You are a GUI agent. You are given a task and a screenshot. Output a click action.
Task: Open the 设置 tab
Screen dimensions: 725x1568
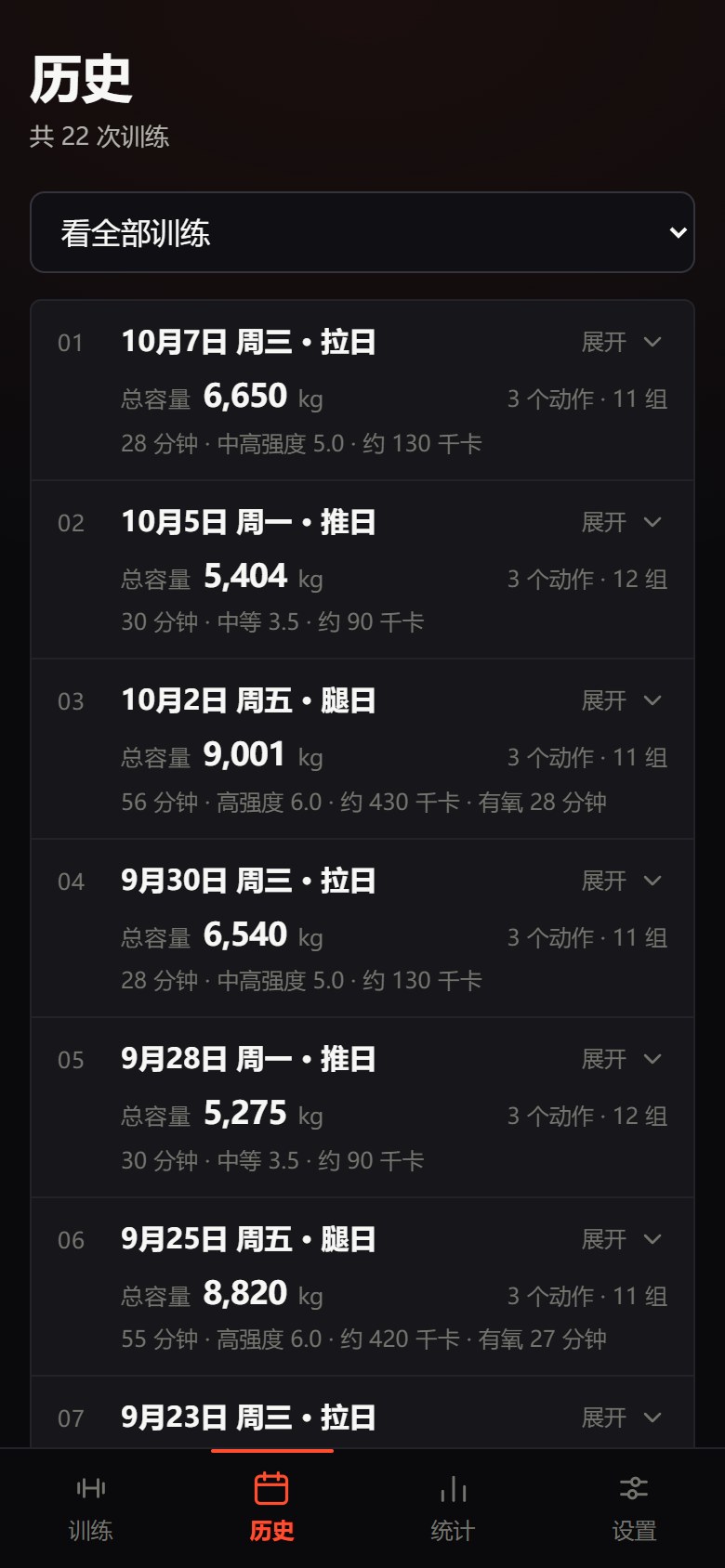634,1509
